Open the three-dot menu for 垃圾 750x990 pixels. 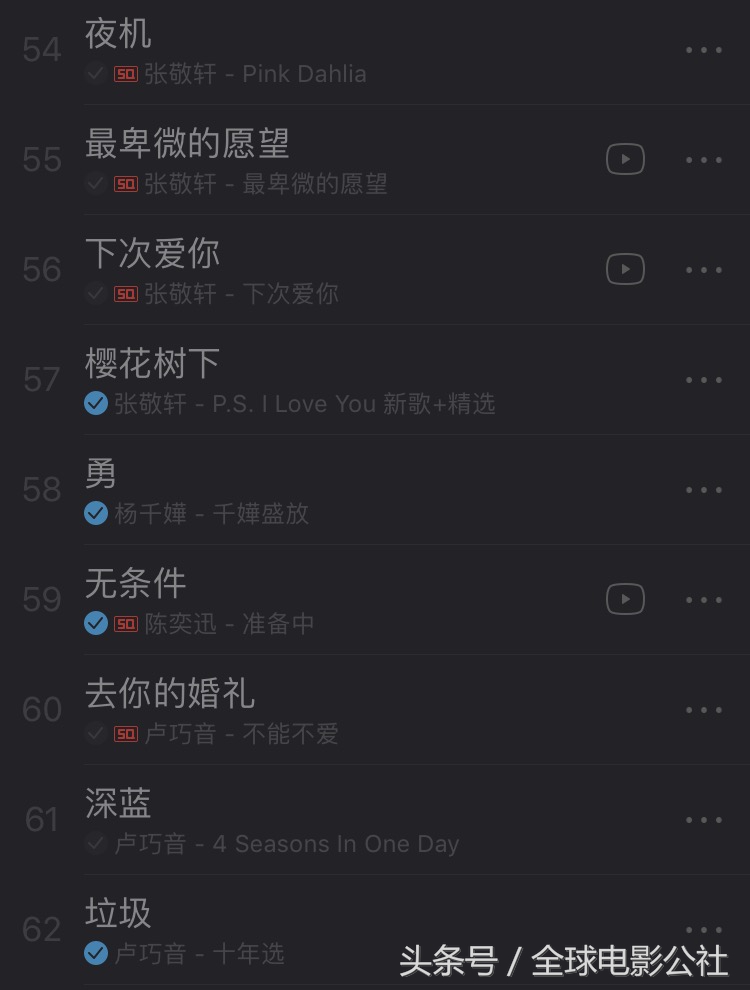(x=704, y=929)
